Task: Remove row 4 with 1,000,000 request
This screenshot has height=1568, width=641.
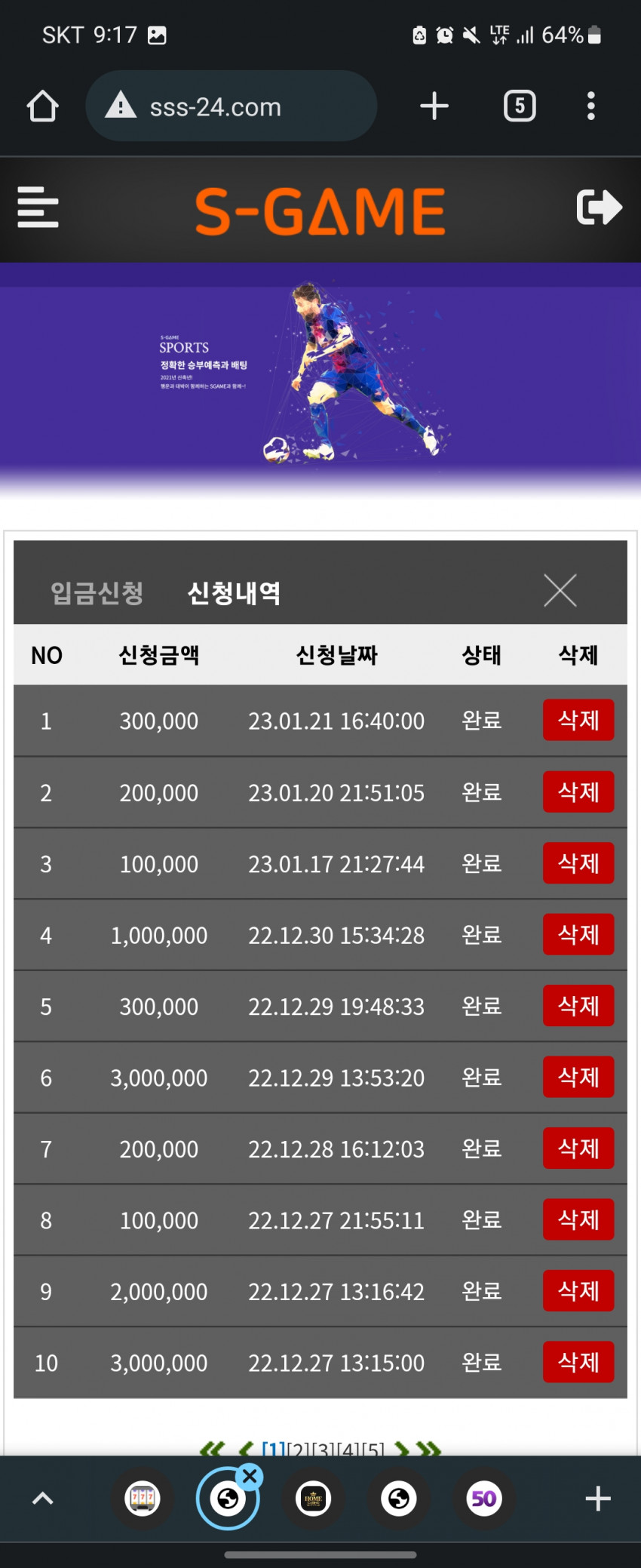Action: 578,935
